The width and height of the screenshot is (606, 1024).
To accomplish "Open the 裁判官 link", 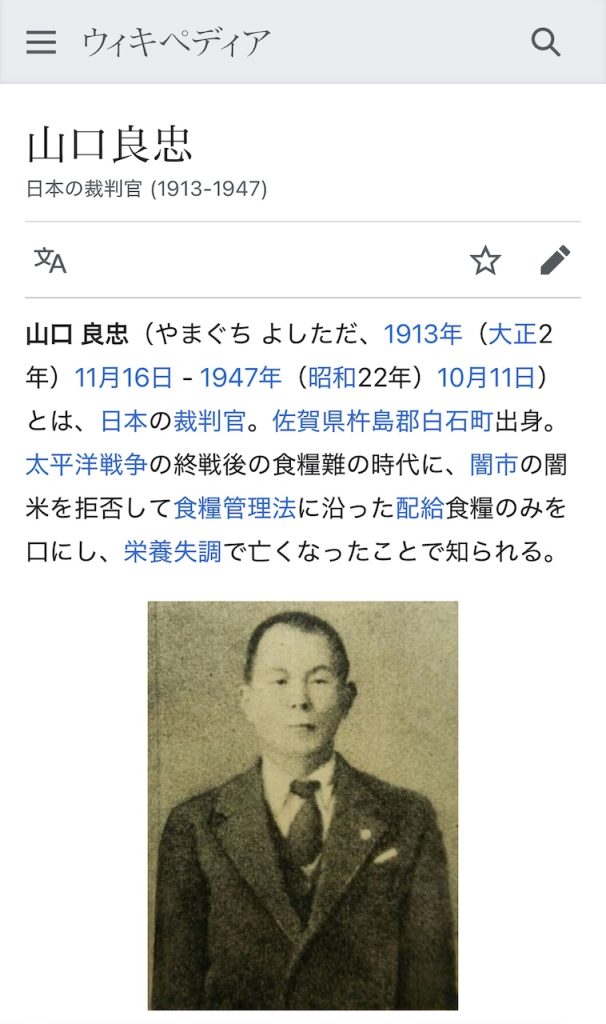I will pos(209,421).
